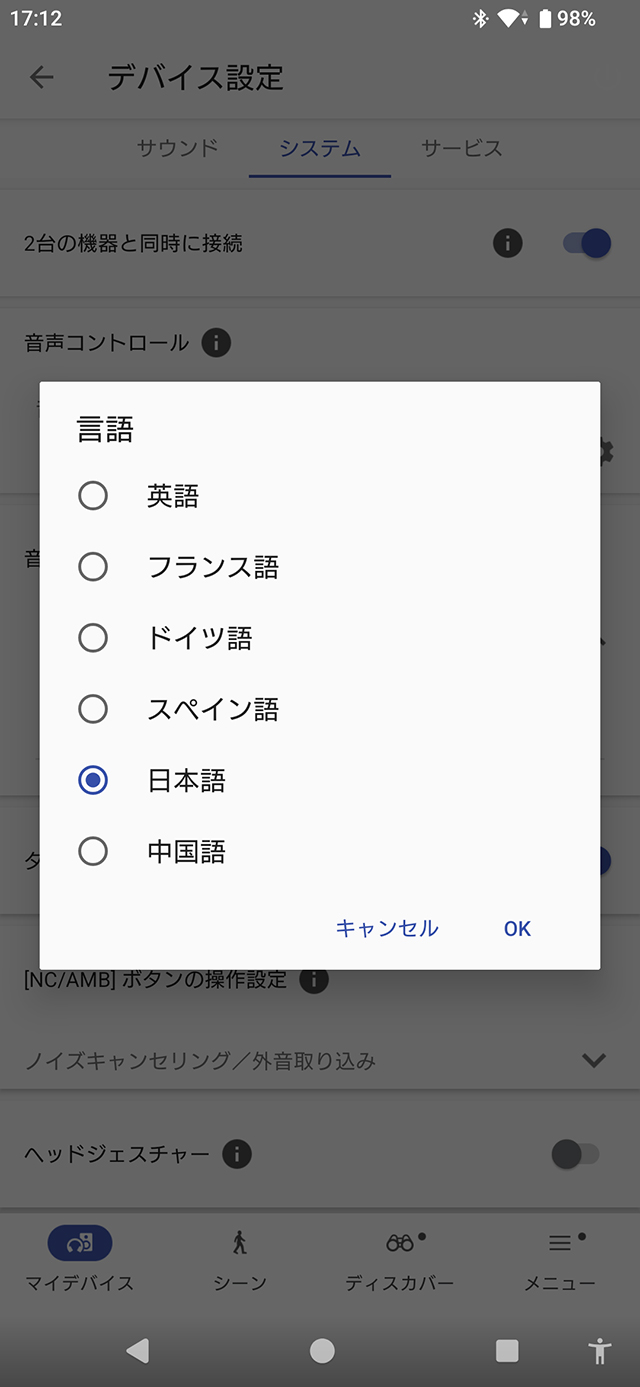
Task: Tap キャンセル to dismiss the dialog
Action: click(x=387, y=928)
